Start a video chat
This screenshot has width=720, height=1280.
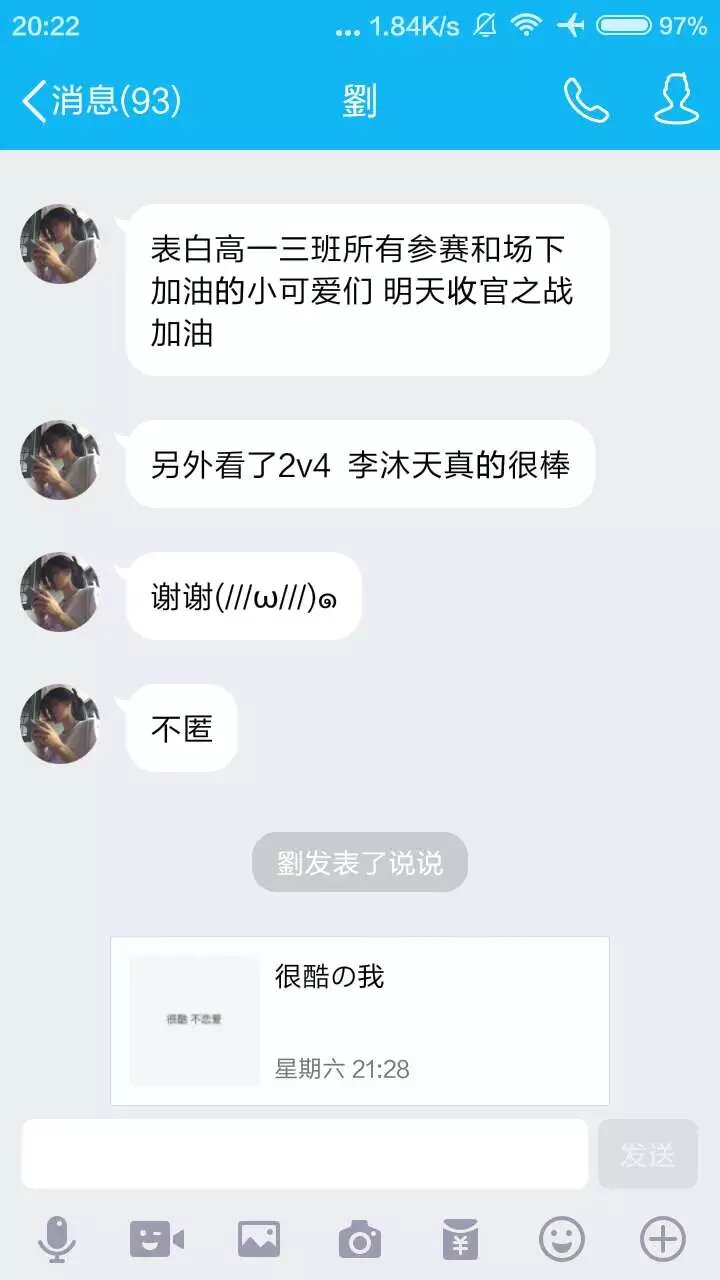157,1240
